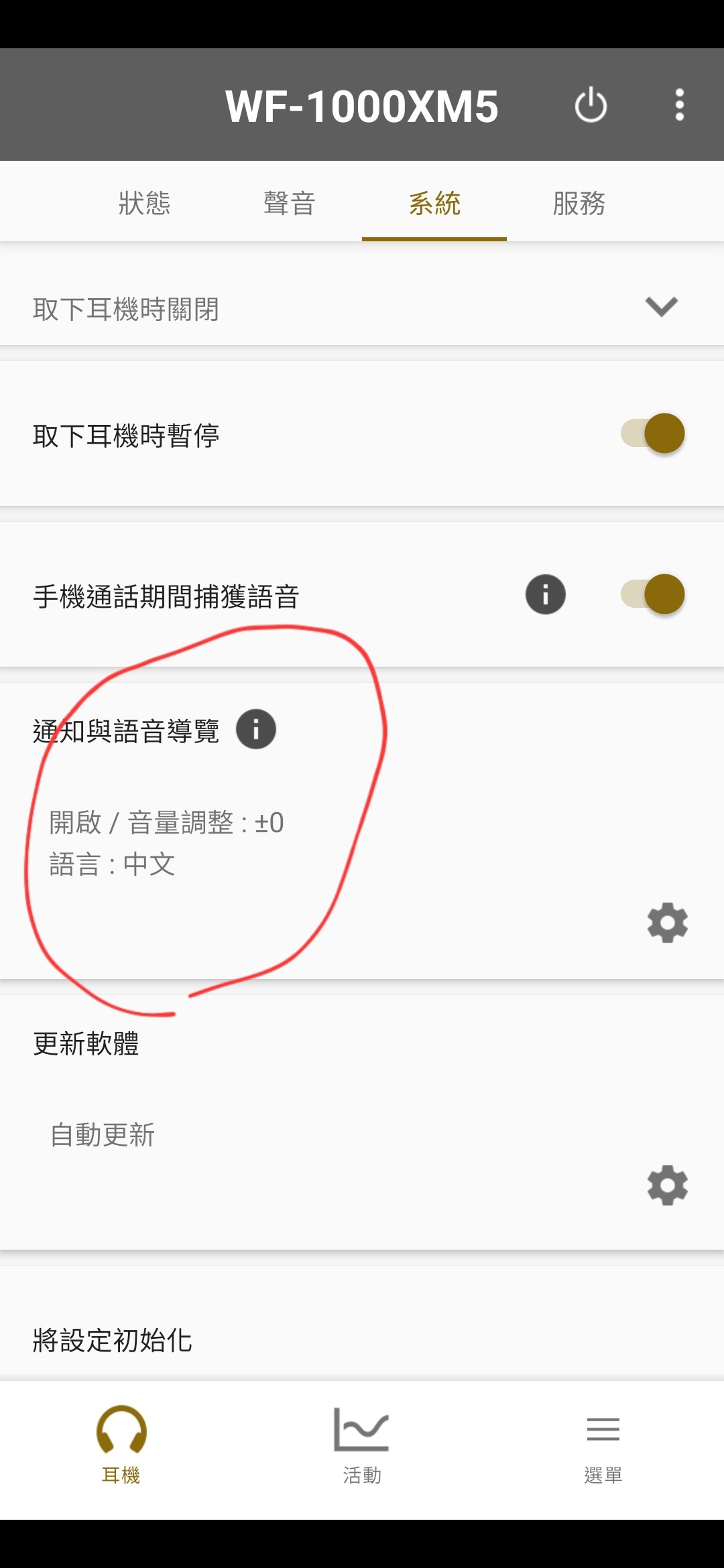Screen dimensions: 724x1568
Task: Switch to the 活動 bottom tab
Action: click(362, 1444)
